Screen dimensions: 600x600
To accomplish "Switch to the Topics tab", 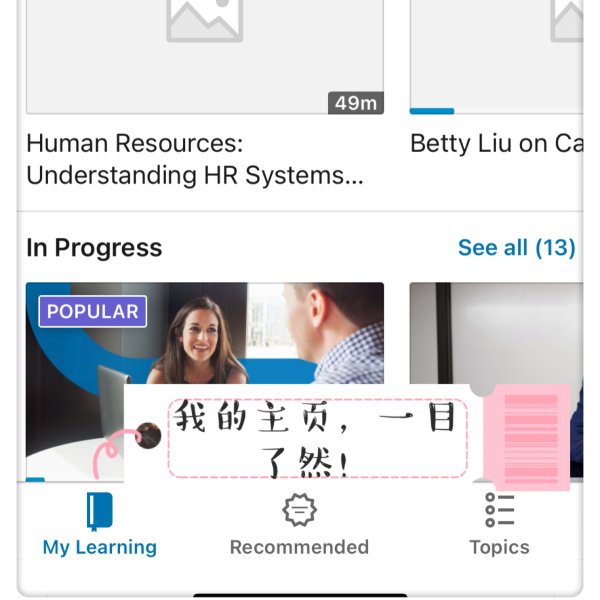I will click(499, 525).
